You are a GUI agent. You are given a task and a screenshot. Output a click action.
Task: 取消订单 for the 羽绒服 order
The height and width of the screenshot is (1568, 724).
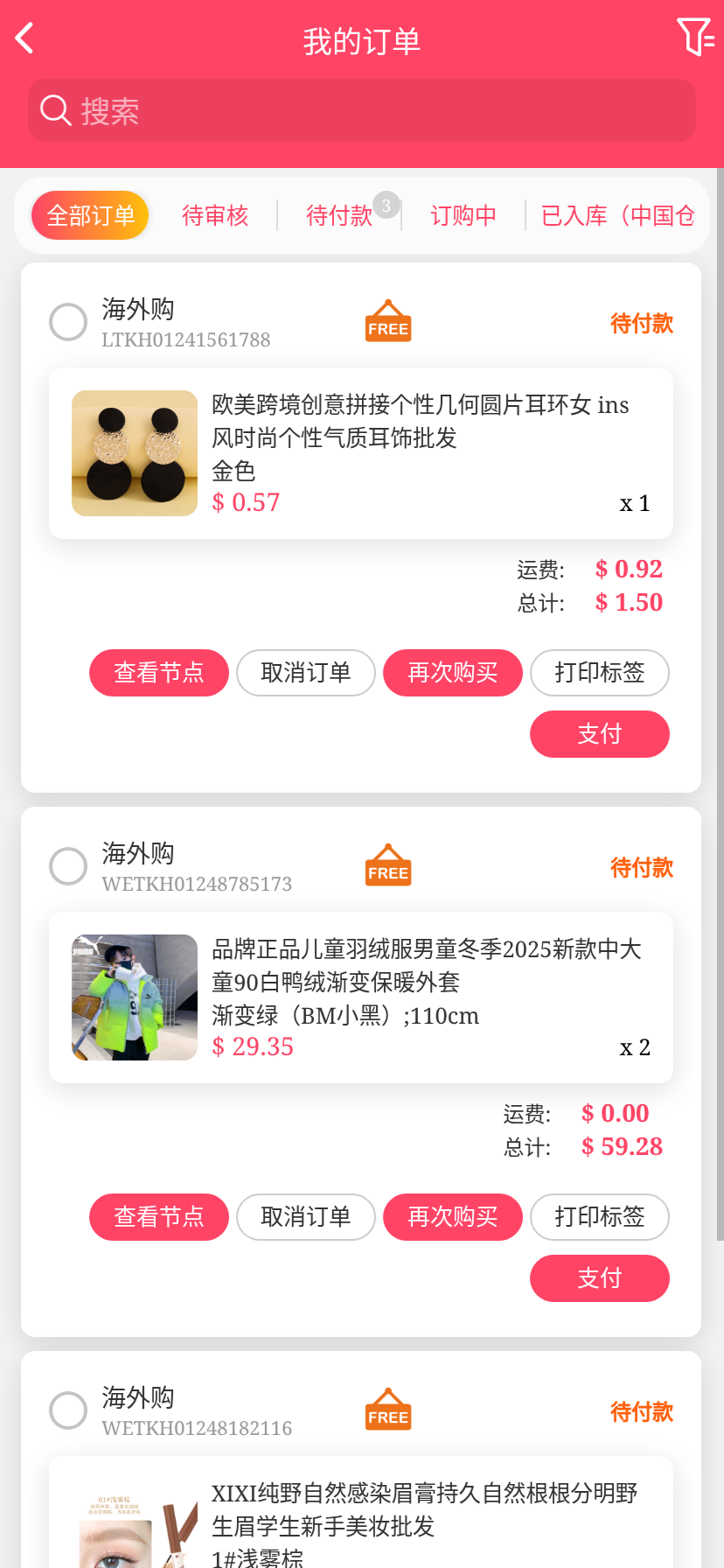[306, 1217]
